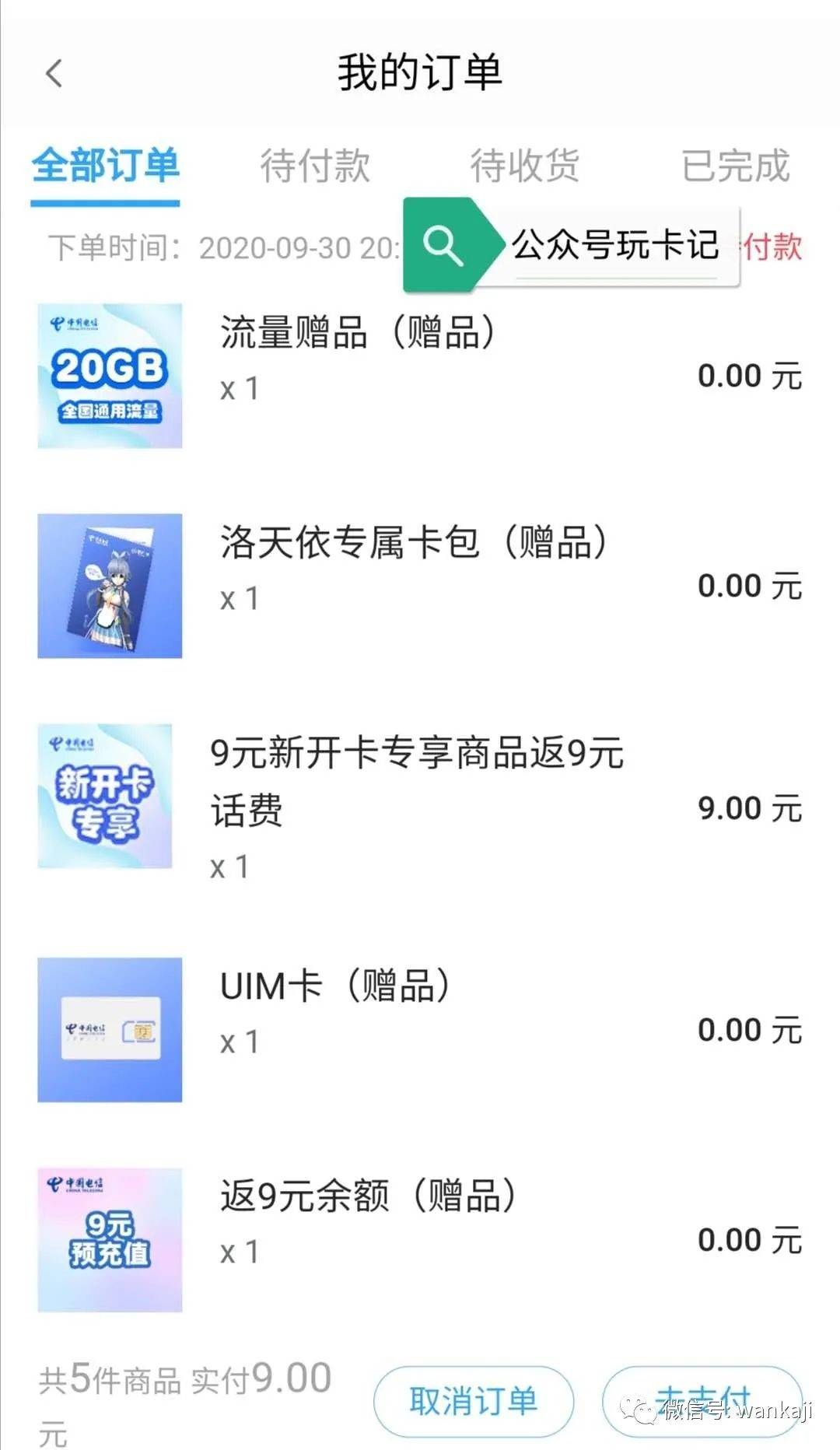Switch to the 已完成 tab
The height and width of the screenshot is (1450, 840).
click(x=735, y=166)
